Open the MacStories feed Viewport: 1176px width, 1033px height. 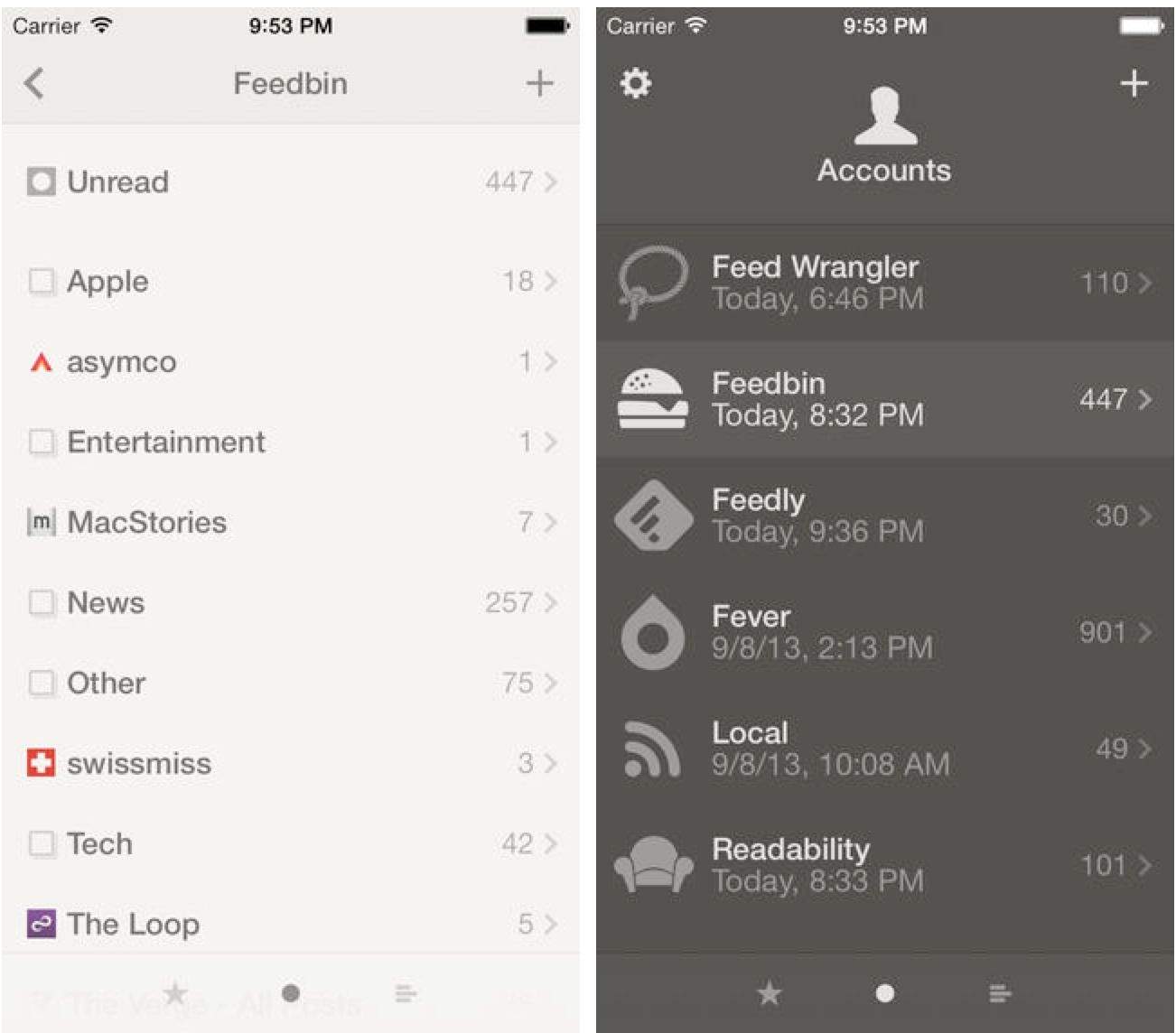[289, 522]
